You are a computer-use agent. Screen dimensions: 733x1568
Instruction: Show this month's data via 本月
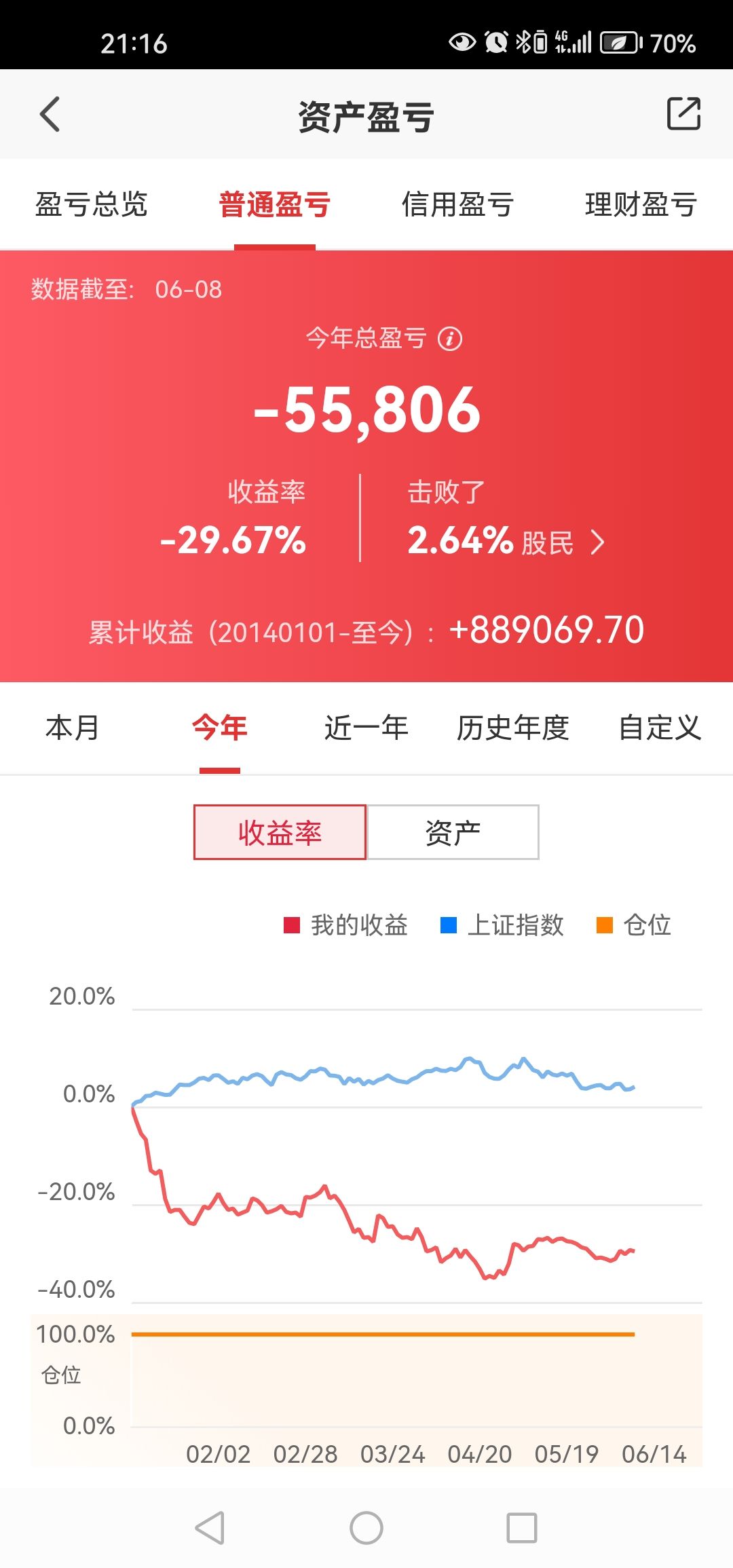[x=73, y=728]
